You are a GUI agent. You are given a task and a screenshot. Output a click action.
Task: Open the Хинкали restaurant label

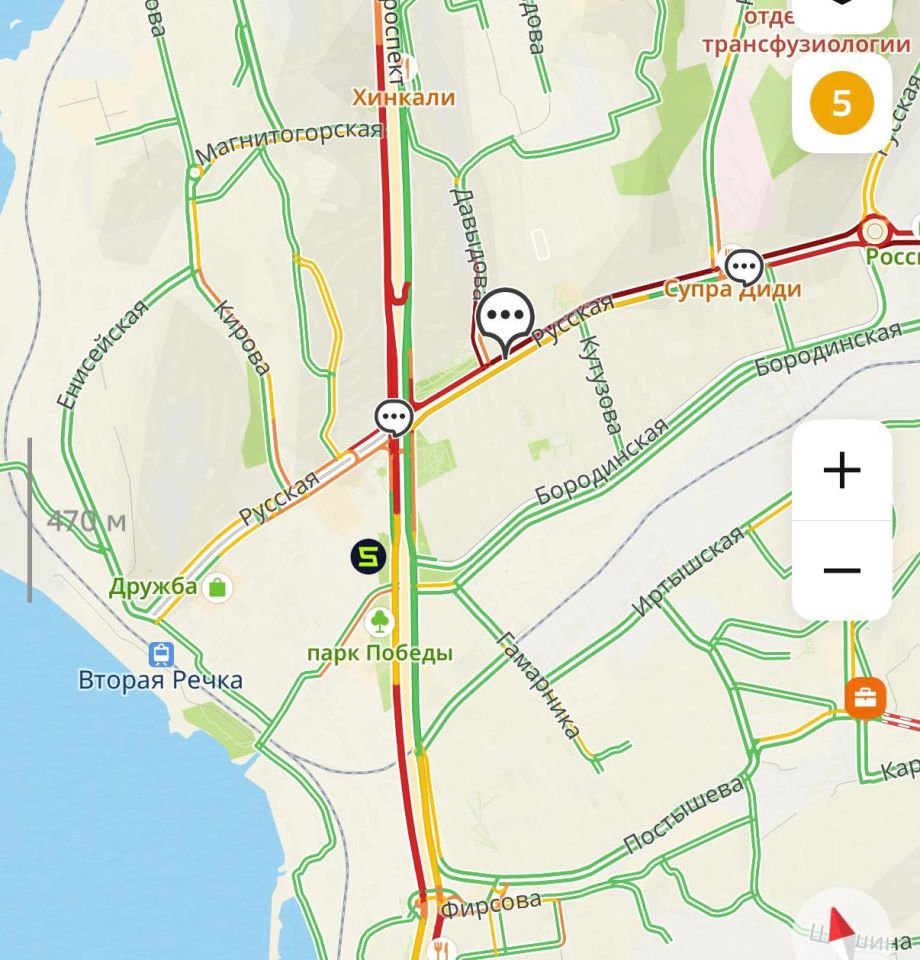coord(403,97)
